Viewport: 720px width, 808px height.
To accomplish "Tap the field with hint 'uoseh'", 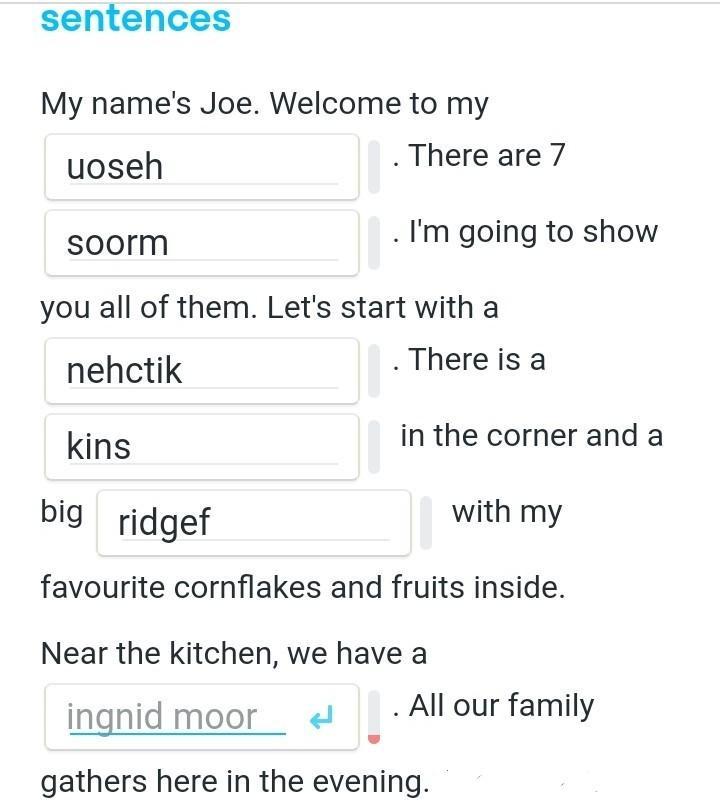I will (x=202, y=167).
